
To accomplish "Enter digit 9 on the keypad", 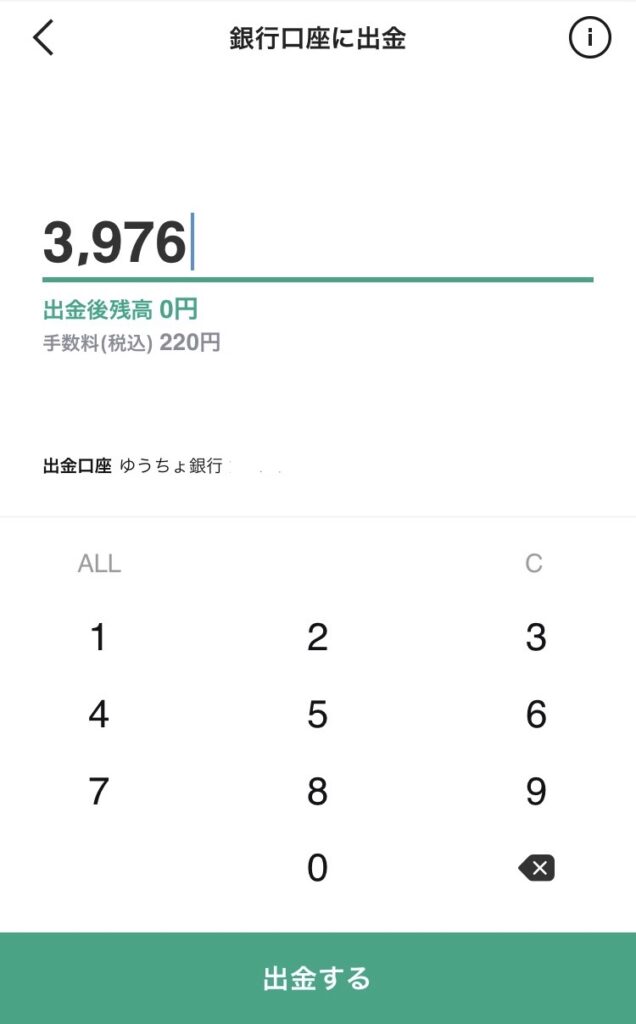I will [x=536, y=792].
